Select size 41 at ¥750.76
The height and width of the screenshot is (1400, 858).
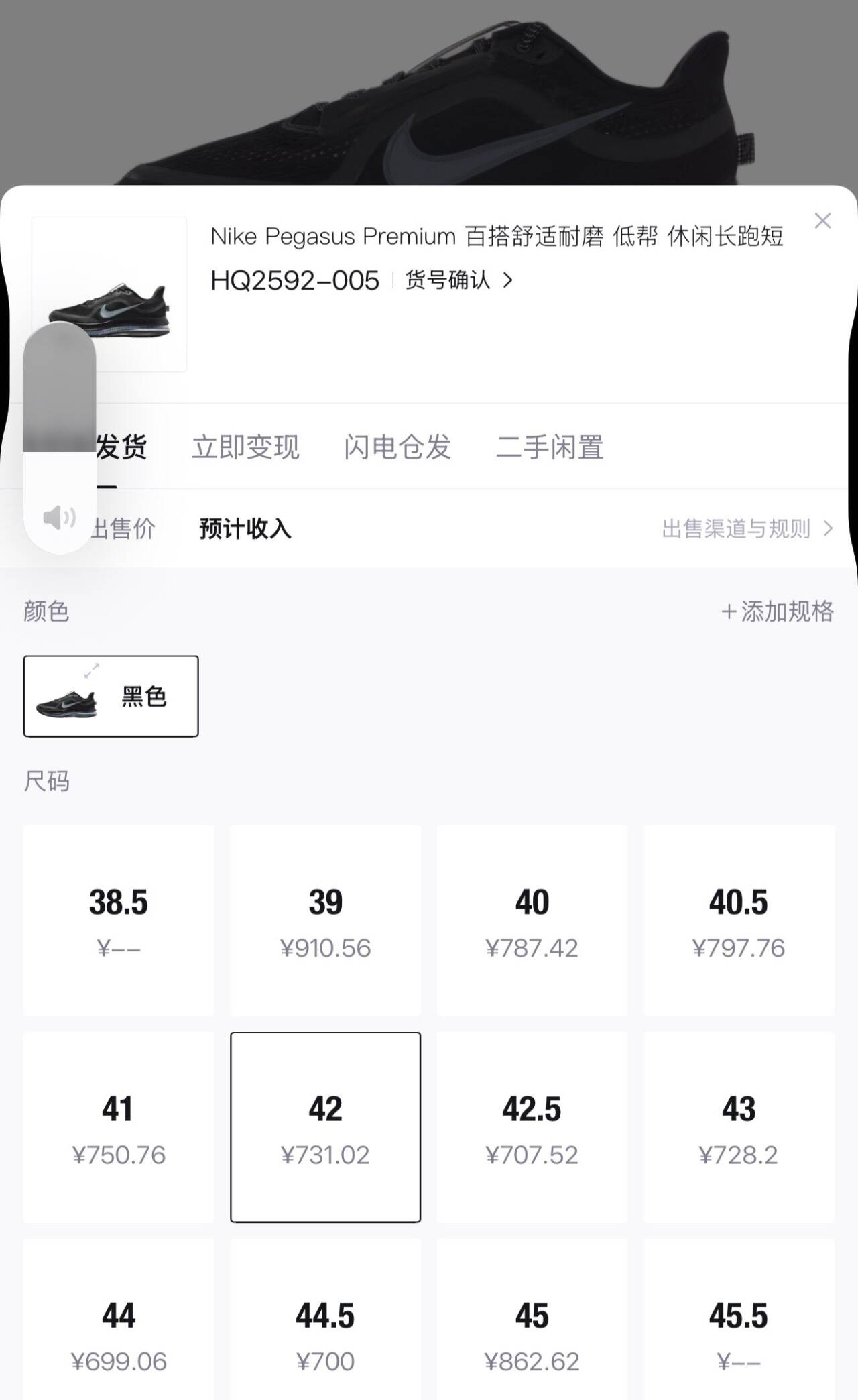click(x=119, y=1127)
